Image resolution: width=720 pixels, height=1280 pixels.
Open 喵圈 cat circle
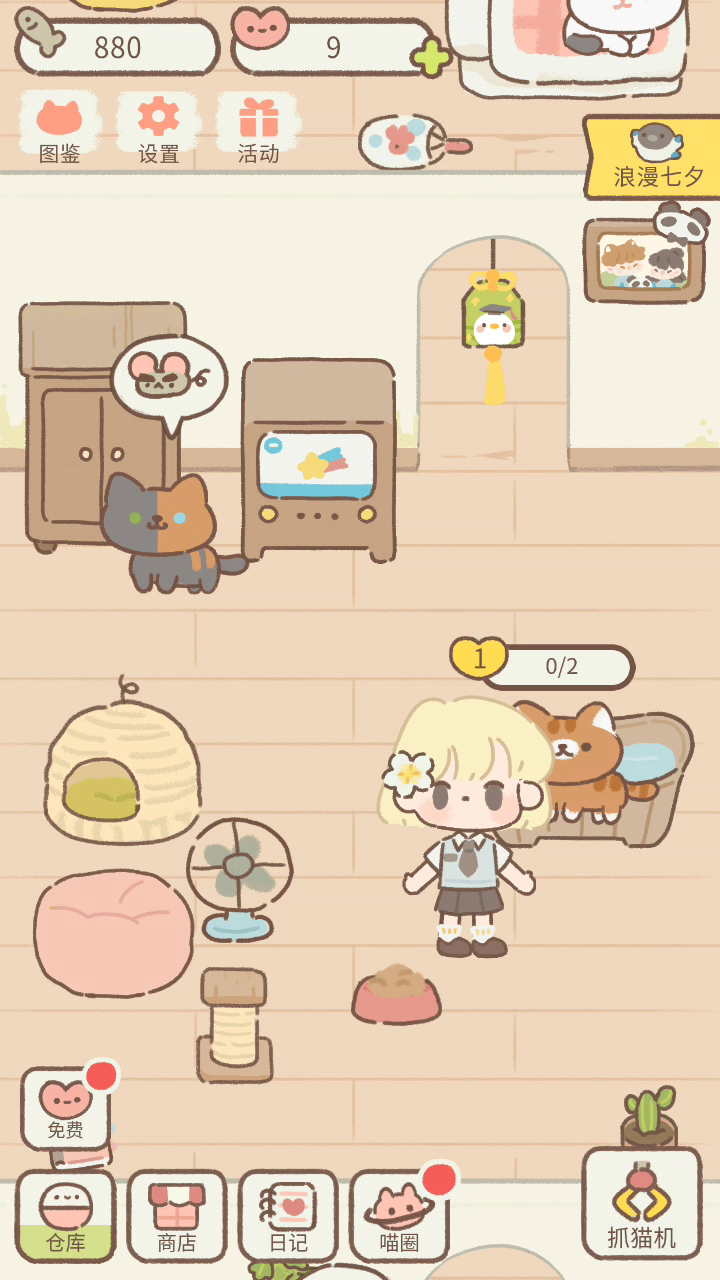click(399, 1216)
